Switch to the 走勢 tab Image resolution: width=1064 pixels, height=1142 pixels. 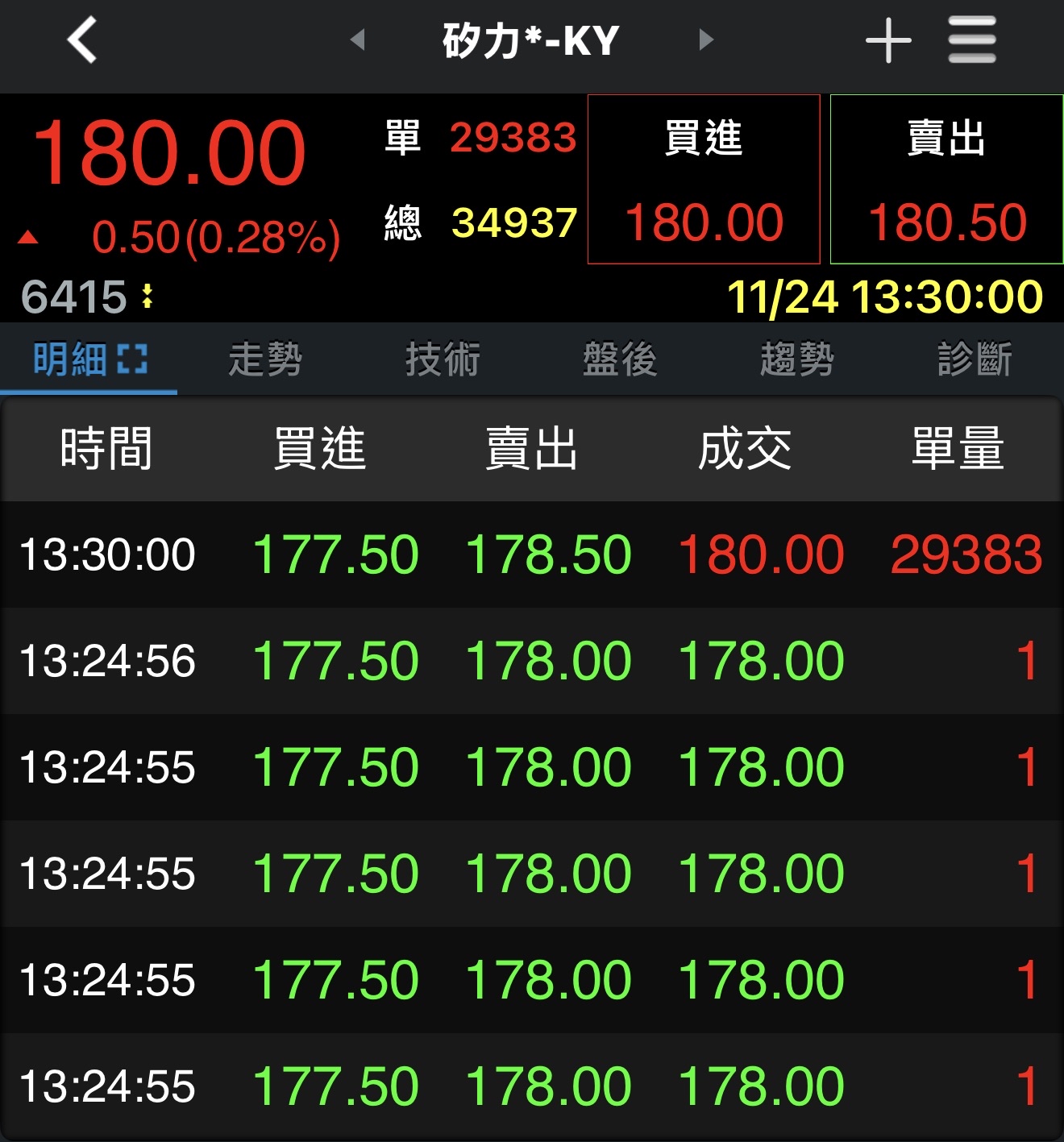[265, 359]
